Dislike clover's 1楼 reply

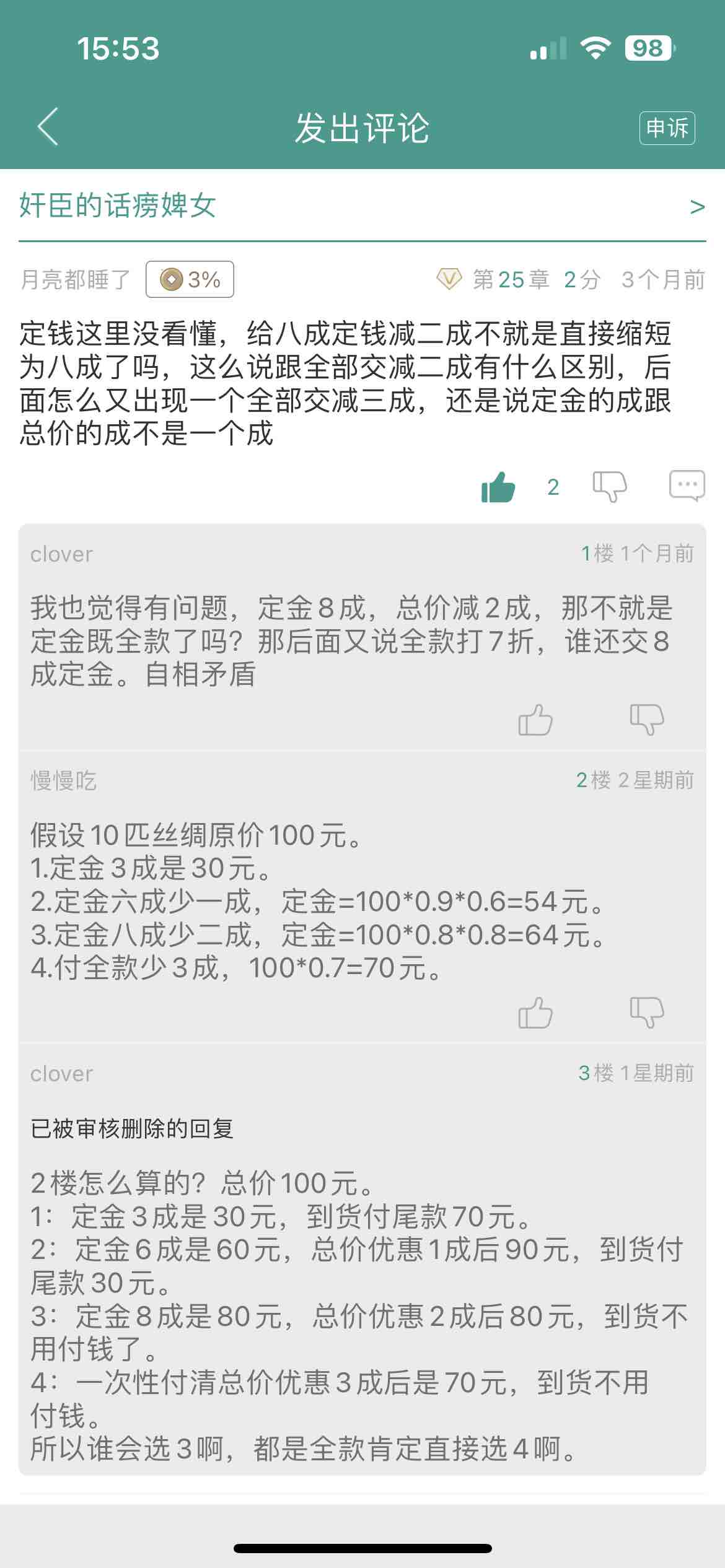coord(647,720)
